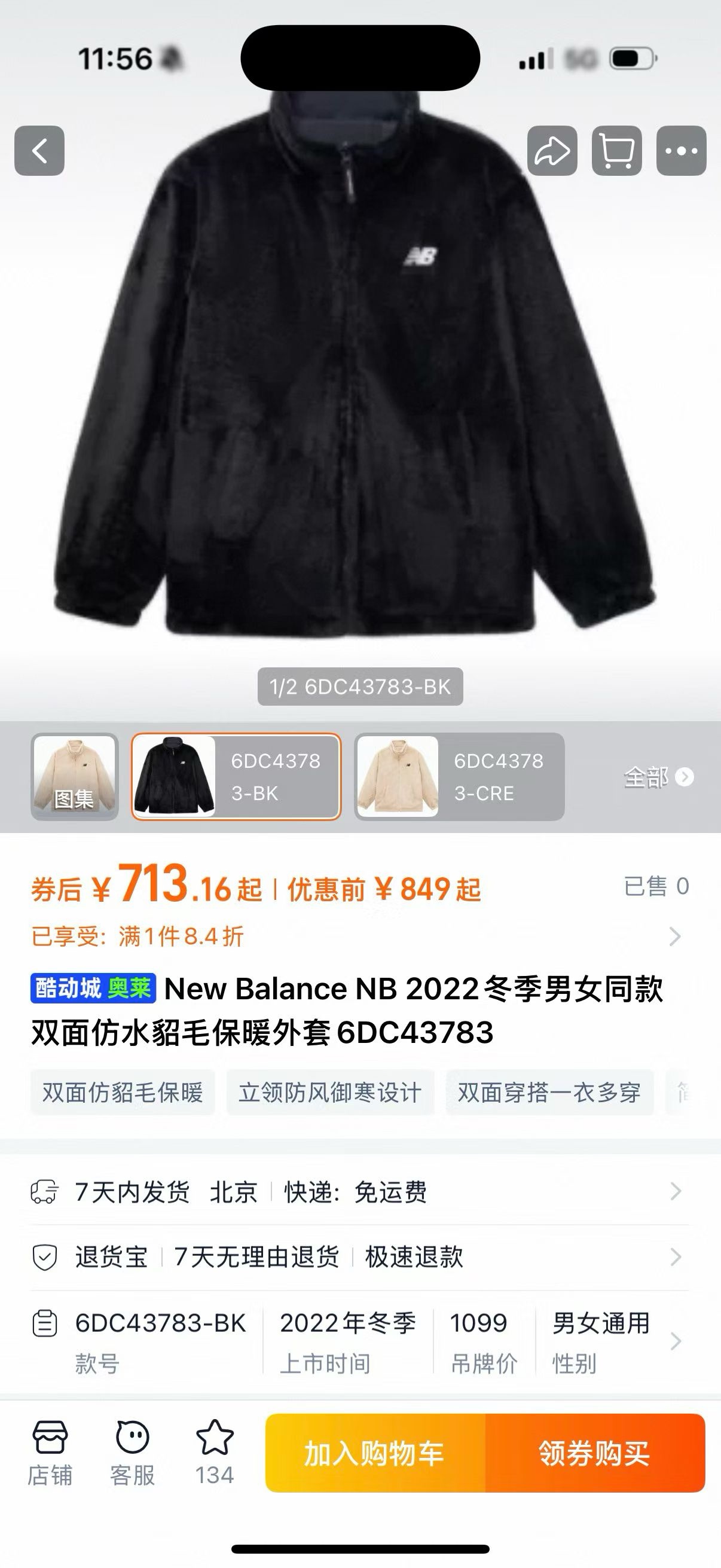Open the shopping cart
721x1568 pixels.
pyautogui.click(x=616, y=151)
